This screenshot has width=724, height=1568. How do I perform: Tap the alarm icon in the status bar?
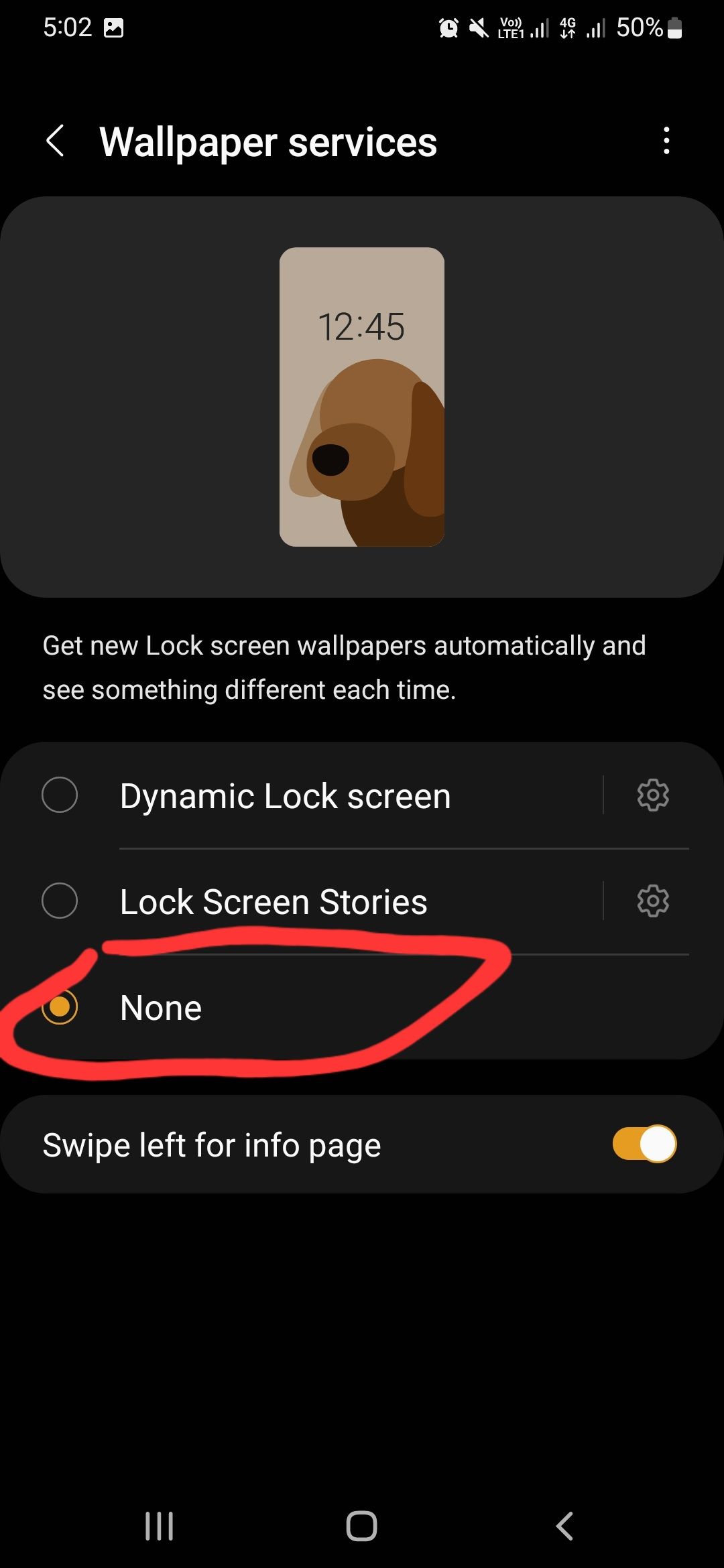448,28
